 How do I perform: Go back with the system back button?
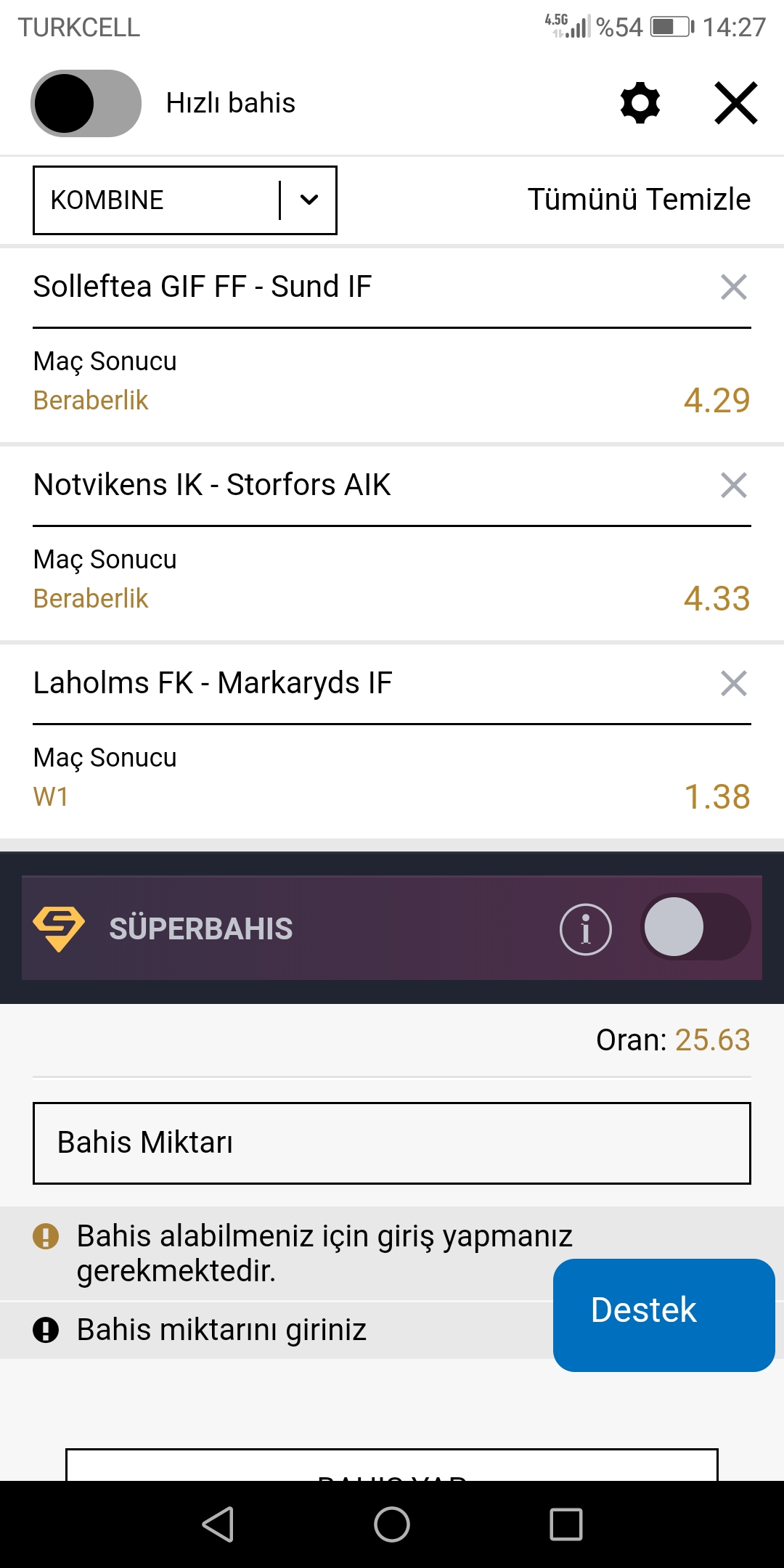[x=218, y=1524]
